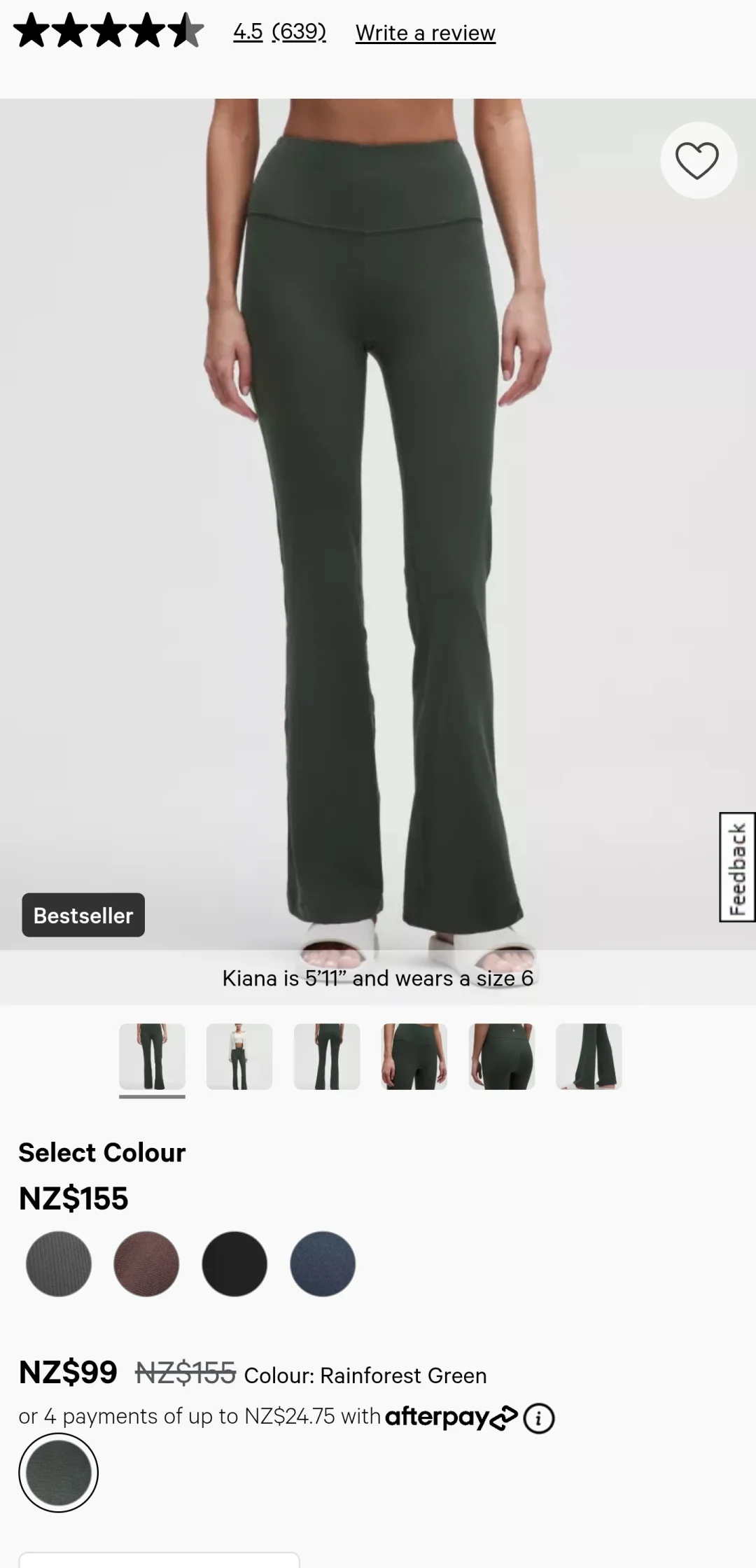
Task: View the third product photo thumbnail
Action: pyautogui.click(x=327, y=1056)
